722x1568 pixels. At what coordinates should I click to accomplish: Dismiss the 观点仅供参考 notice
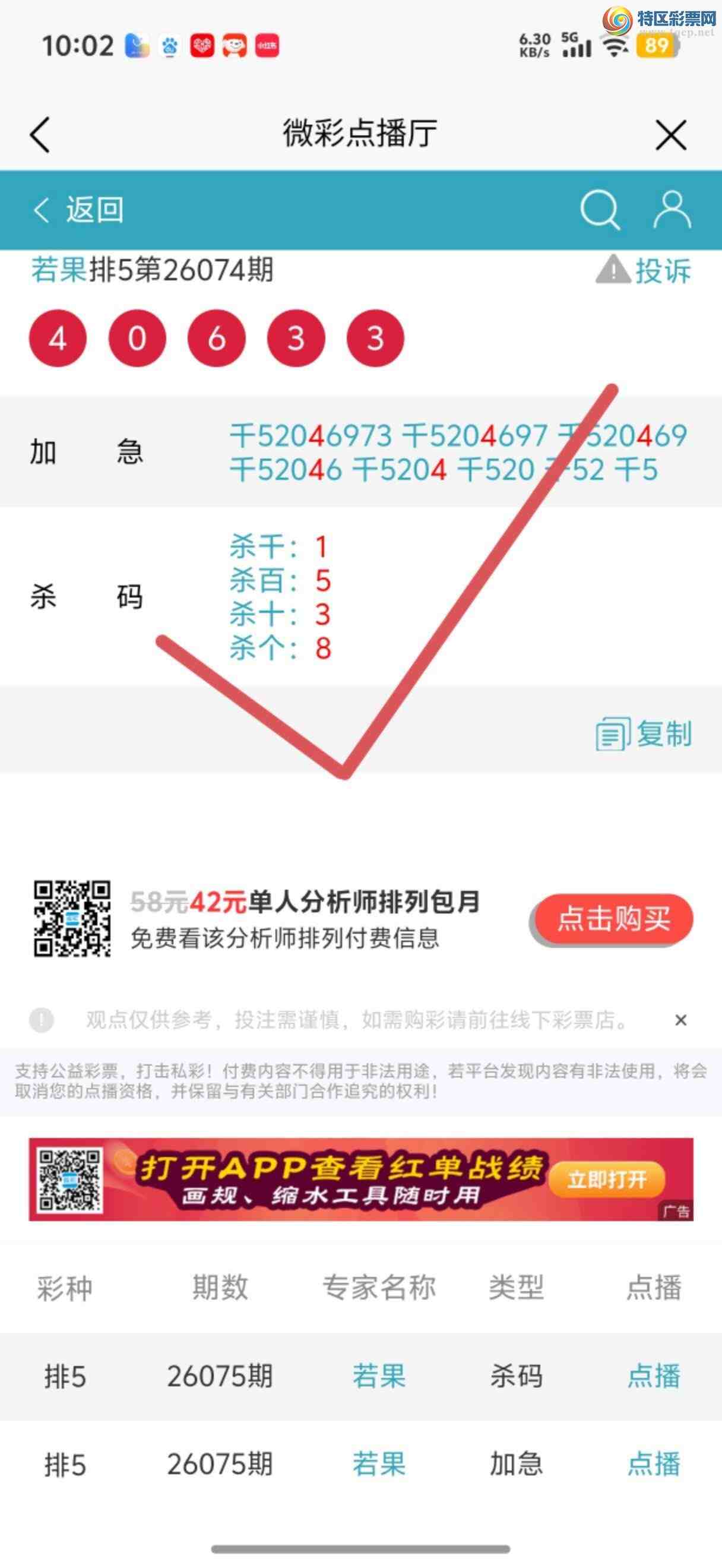(680, 1020)
